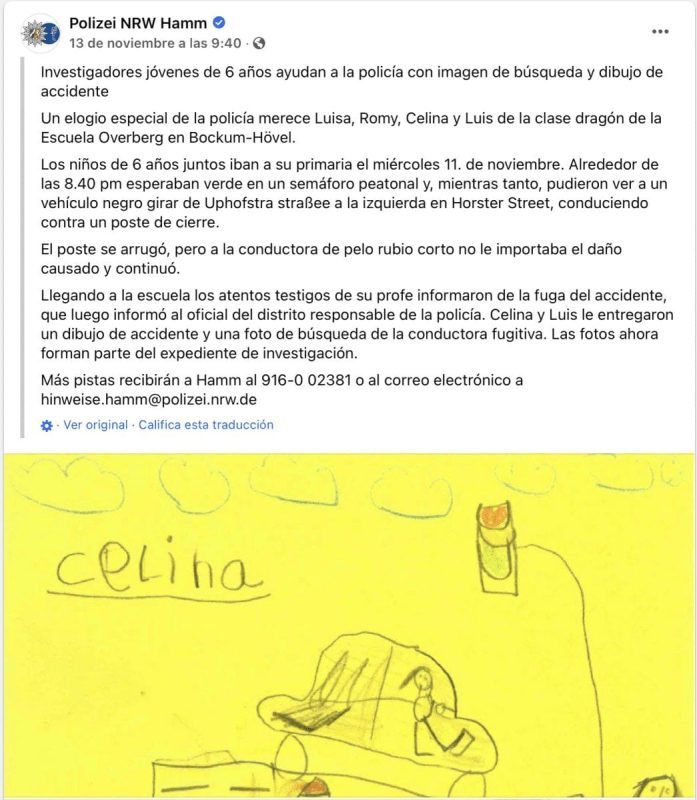The width and height of the screenshot is (697, 800).
Task: Open the translation settings gear icon
Action: (x=46, y=425)
